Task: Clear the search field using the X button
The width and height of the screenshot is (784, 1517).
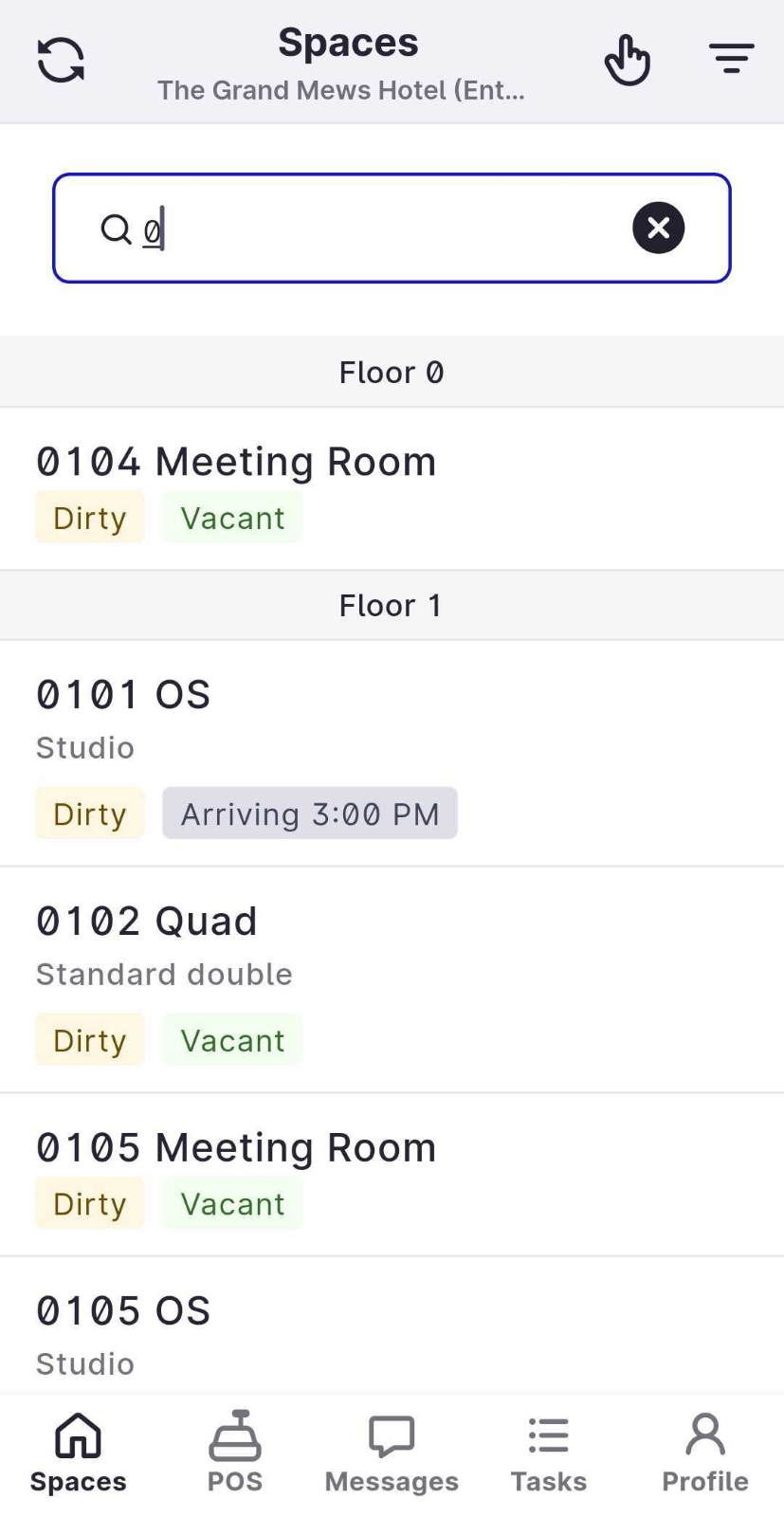Action: pyautogui.click(x=658, y=228)
